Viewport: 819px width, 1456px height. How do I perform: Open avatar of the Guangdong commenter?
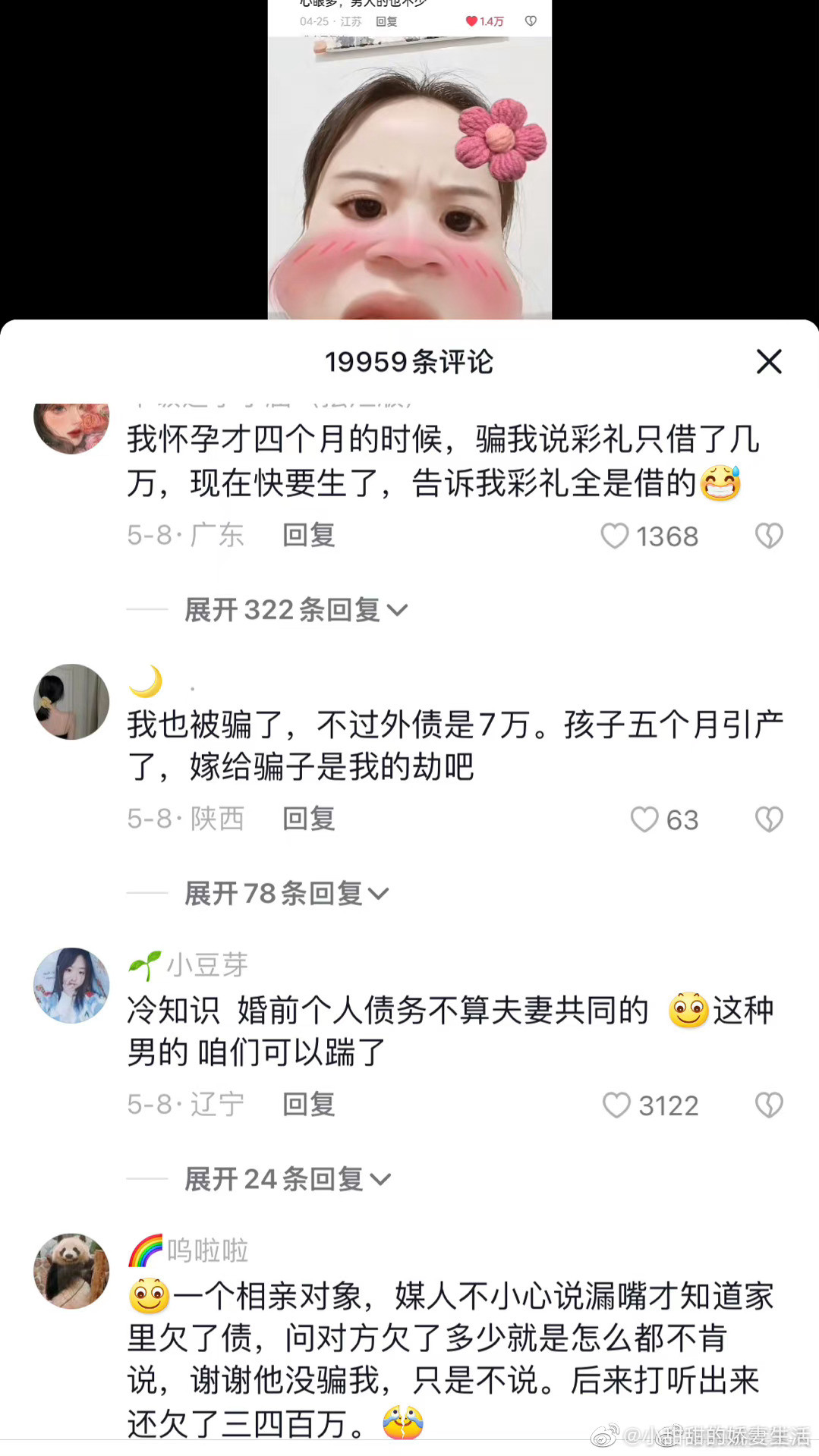tap(71, 426)
